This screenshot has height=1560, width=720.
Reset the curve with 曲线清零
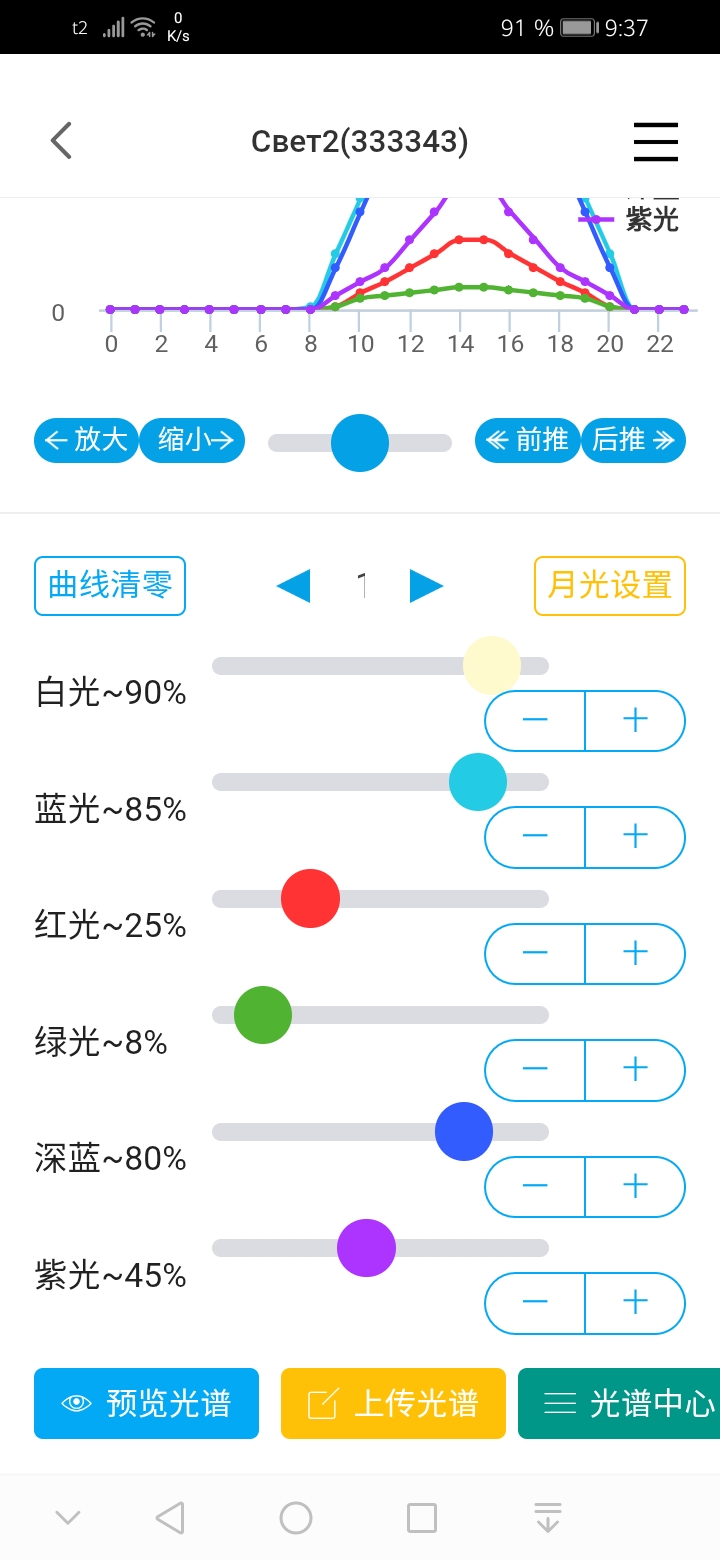(x=110, y=586)
